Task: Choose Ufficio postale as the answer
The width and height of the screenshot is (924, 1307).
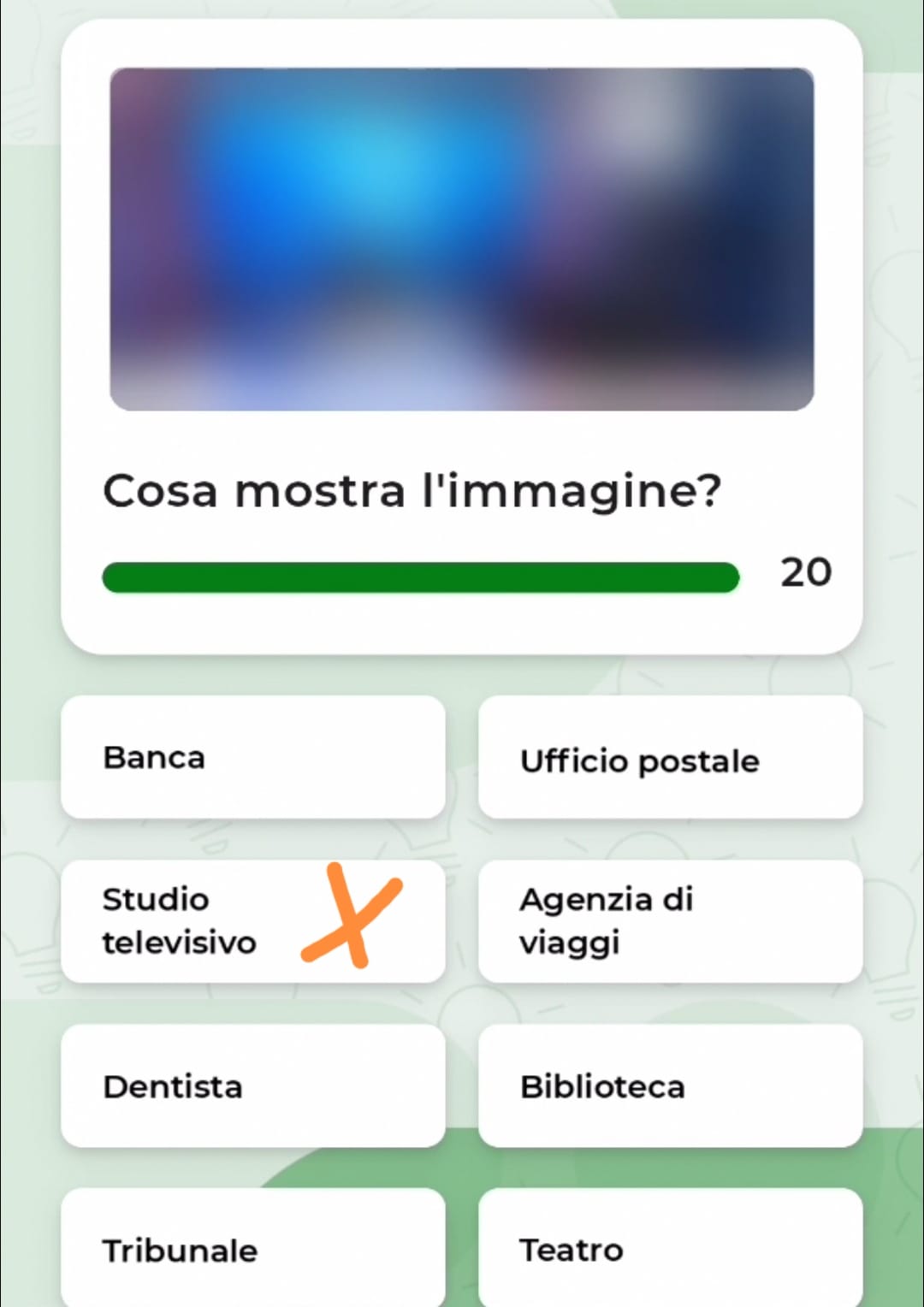Action: tap(670, 757)
